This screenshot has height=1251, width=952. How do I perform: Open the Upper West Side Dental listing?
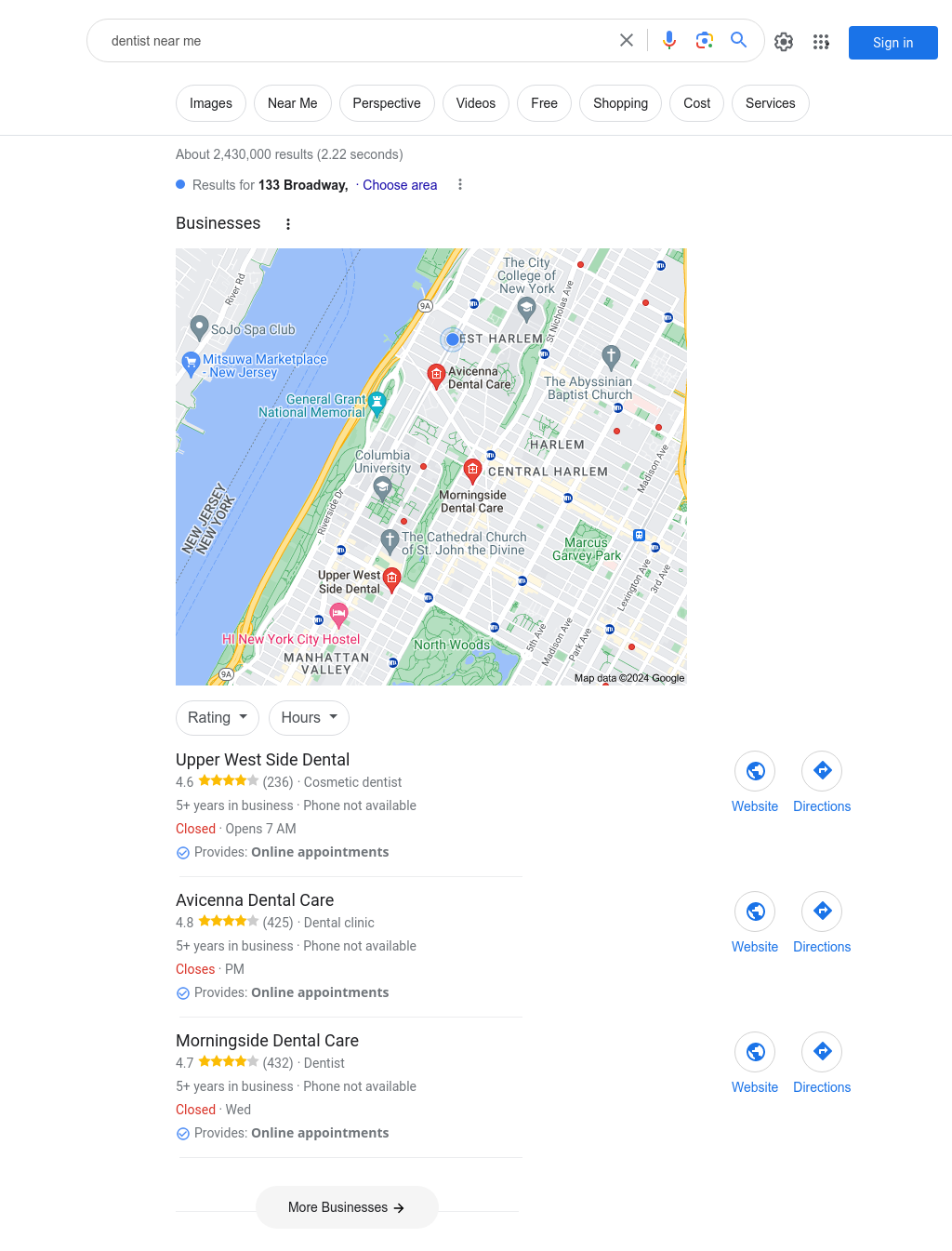point(262,760)
